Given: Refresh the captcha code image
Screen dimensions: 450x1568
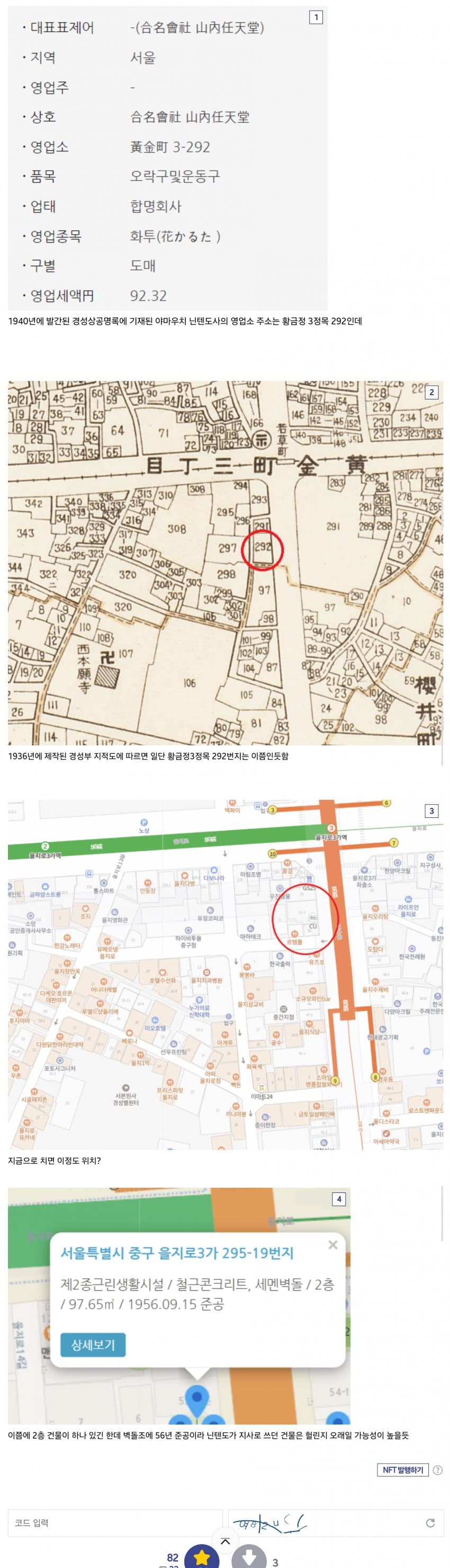Looking at the screenshot, I should pos(430,1522).
